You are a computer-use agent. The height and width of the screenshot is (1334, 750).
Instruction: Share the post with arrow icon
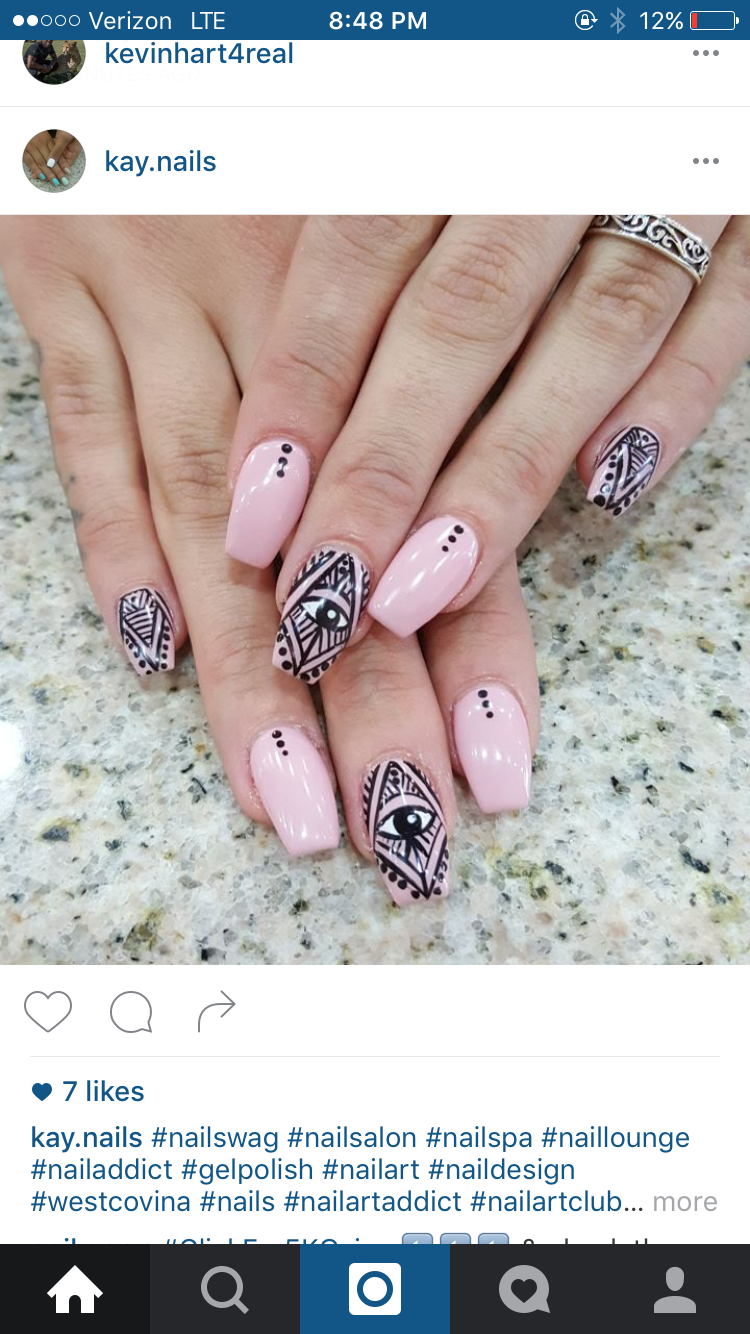216,1012
